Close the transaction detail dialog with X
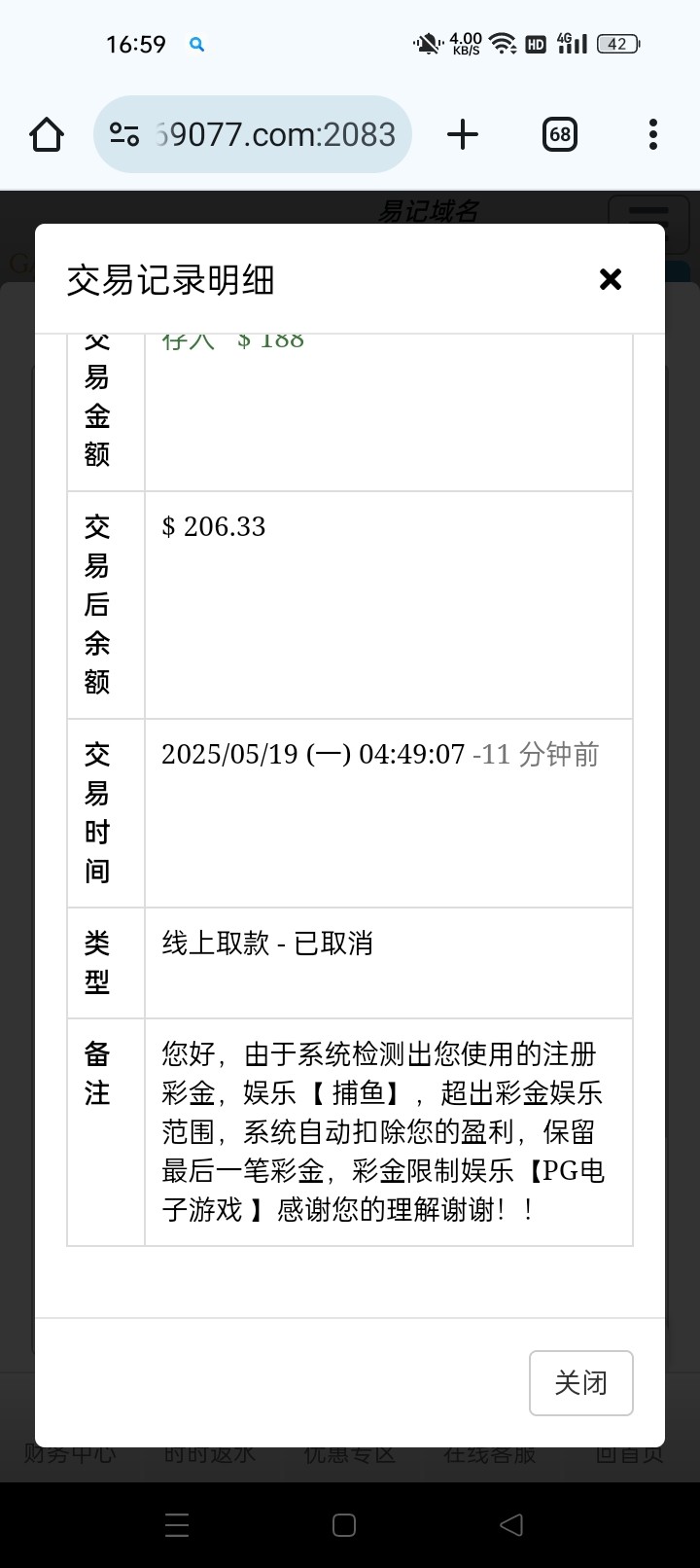This screenshot has height=1568, width=700. coord(611,279)
